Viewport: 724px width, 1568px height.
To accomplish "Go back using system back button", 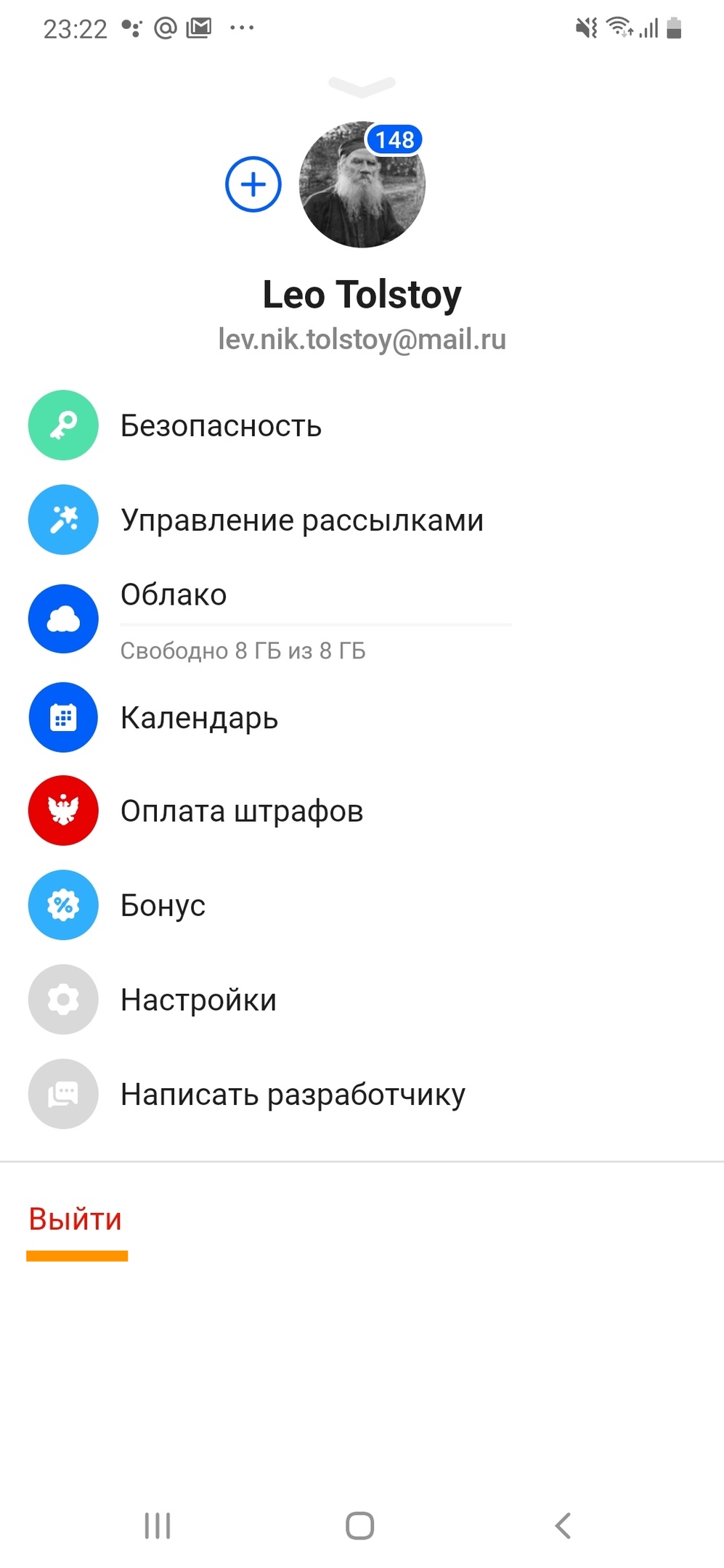I will (x=563, y=1526).
